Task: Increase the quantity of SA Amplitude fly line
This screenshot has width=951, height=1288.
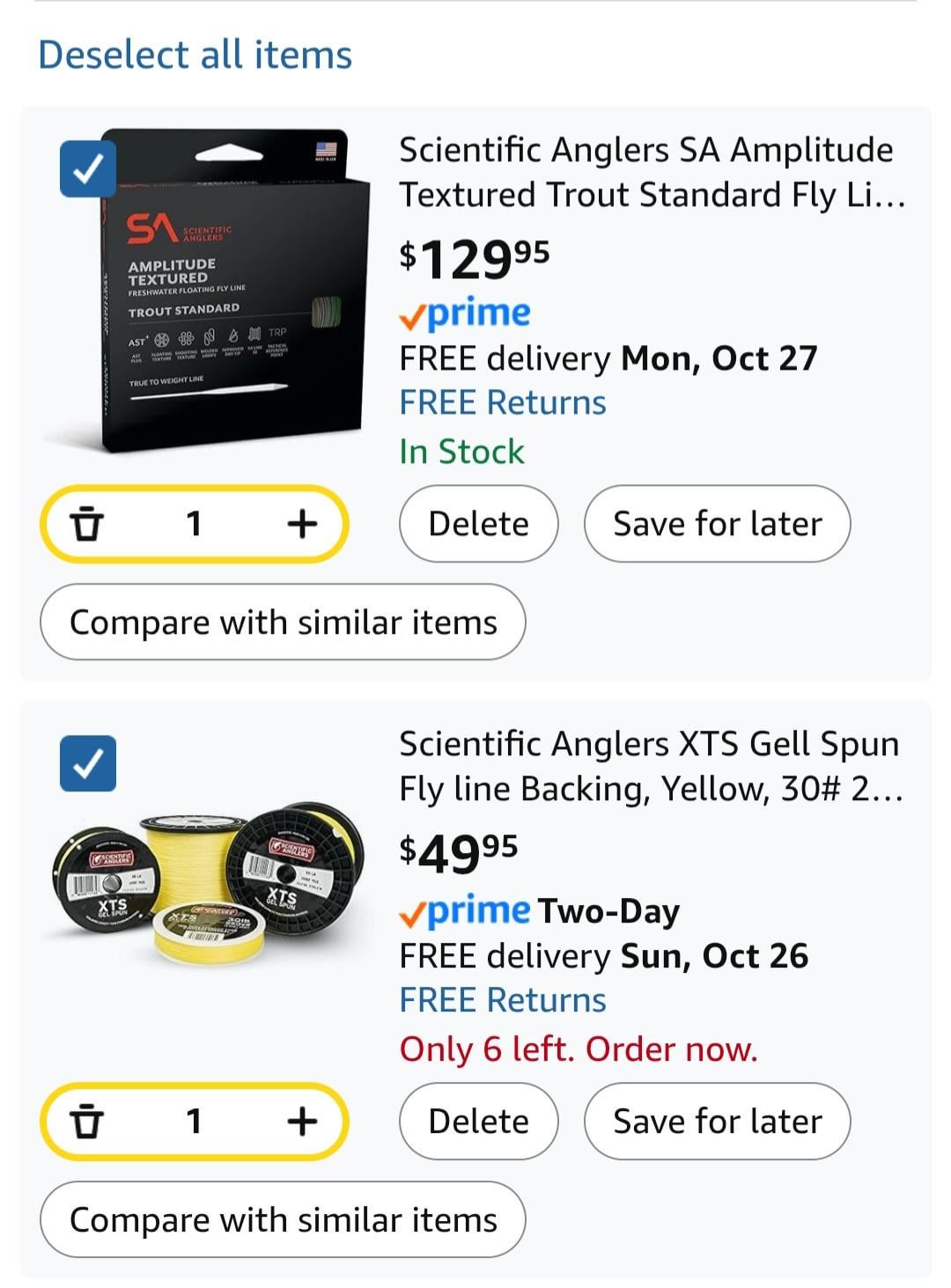Action: tap(301, 524)
